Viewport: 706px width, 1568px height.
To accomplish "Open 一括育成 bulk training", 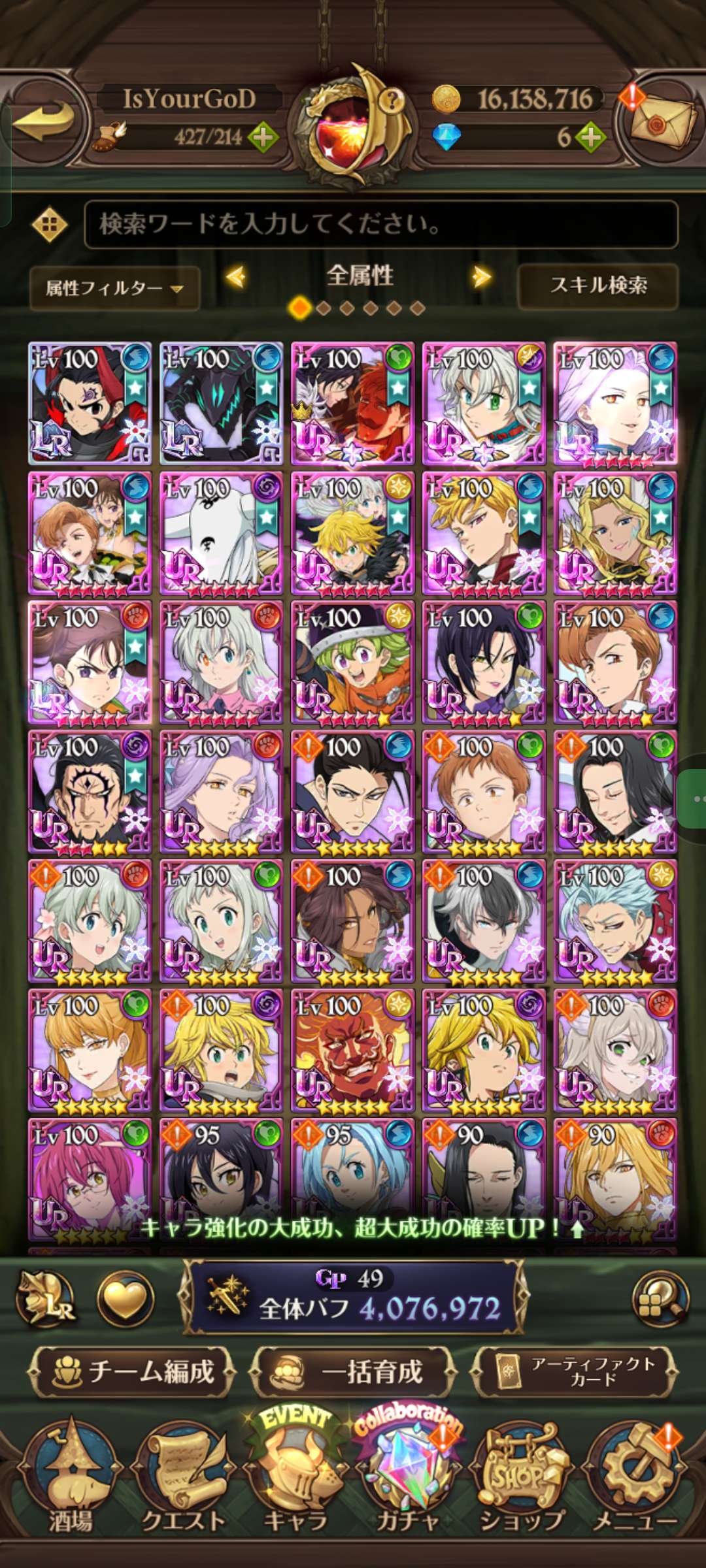I will tap(354, 1371).
